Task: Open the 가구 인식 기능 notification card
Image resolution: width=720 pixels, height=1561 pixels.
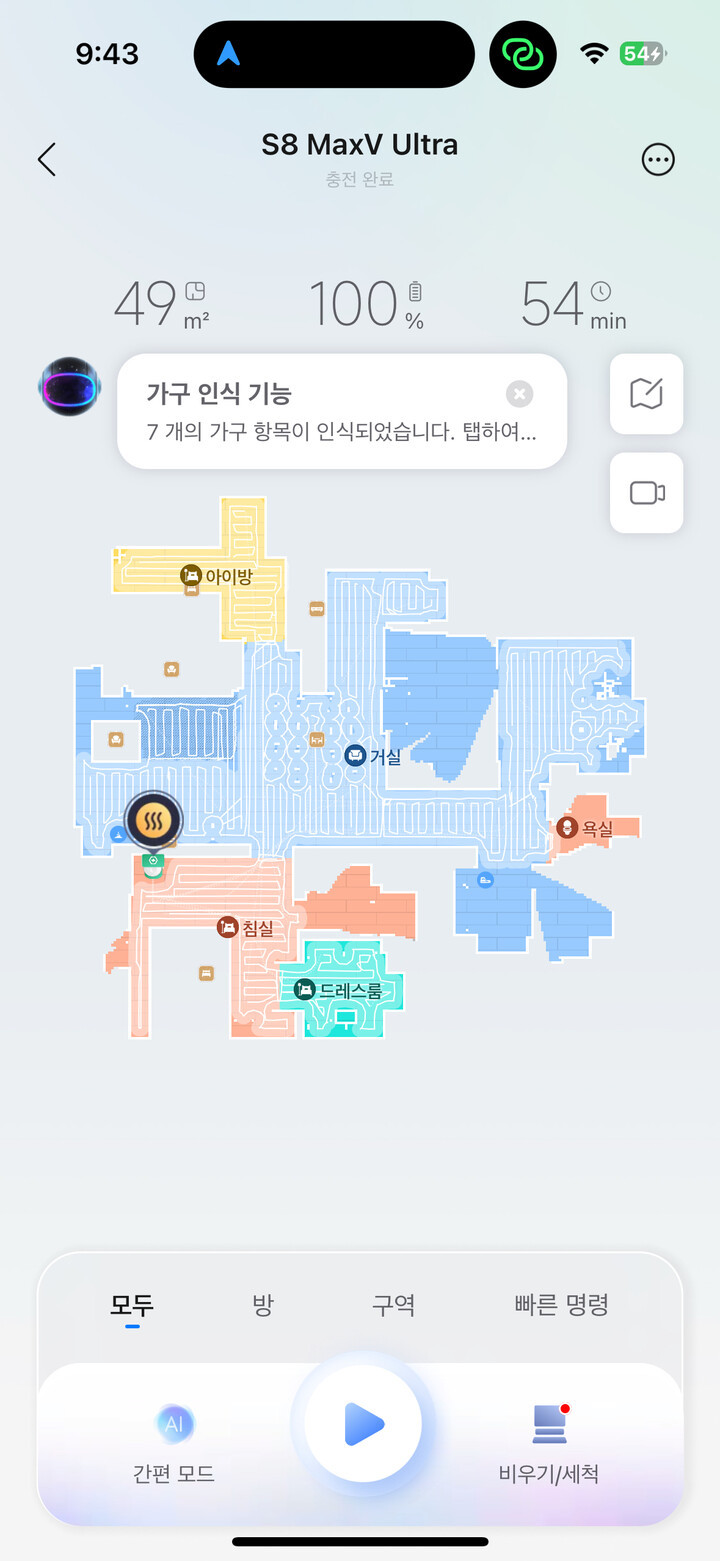Action: 330,411
